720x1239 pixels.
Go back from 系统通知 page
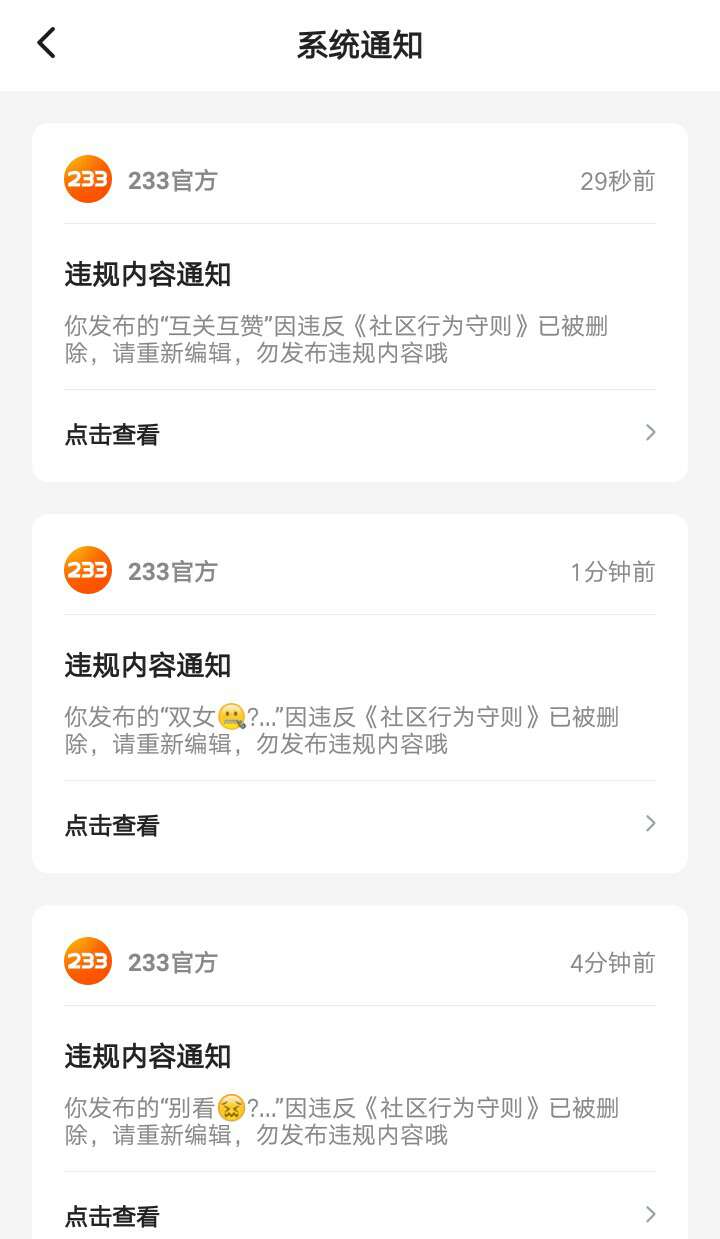pos(46,44)
